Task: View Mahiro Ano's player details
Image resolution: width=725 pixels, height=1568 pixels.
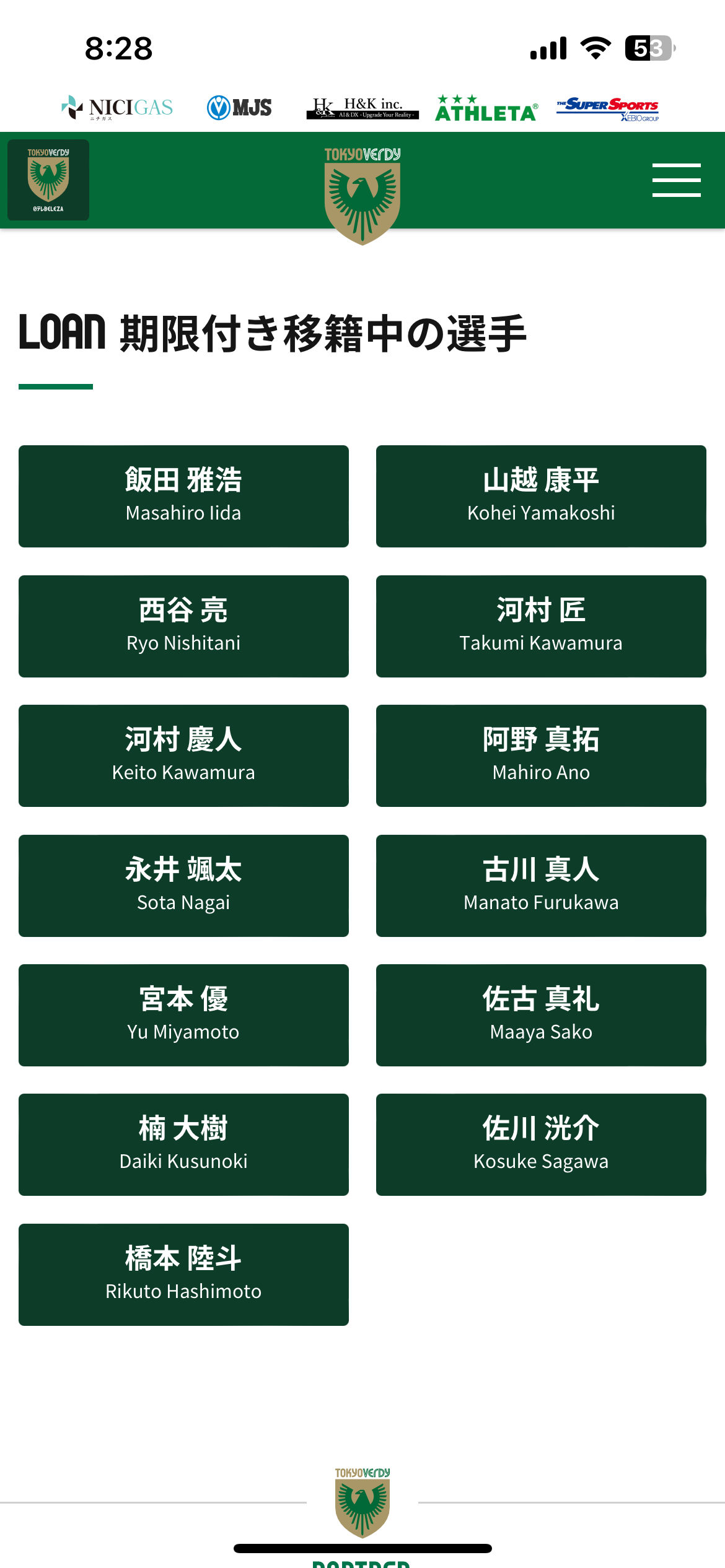Action: (541, 756)
